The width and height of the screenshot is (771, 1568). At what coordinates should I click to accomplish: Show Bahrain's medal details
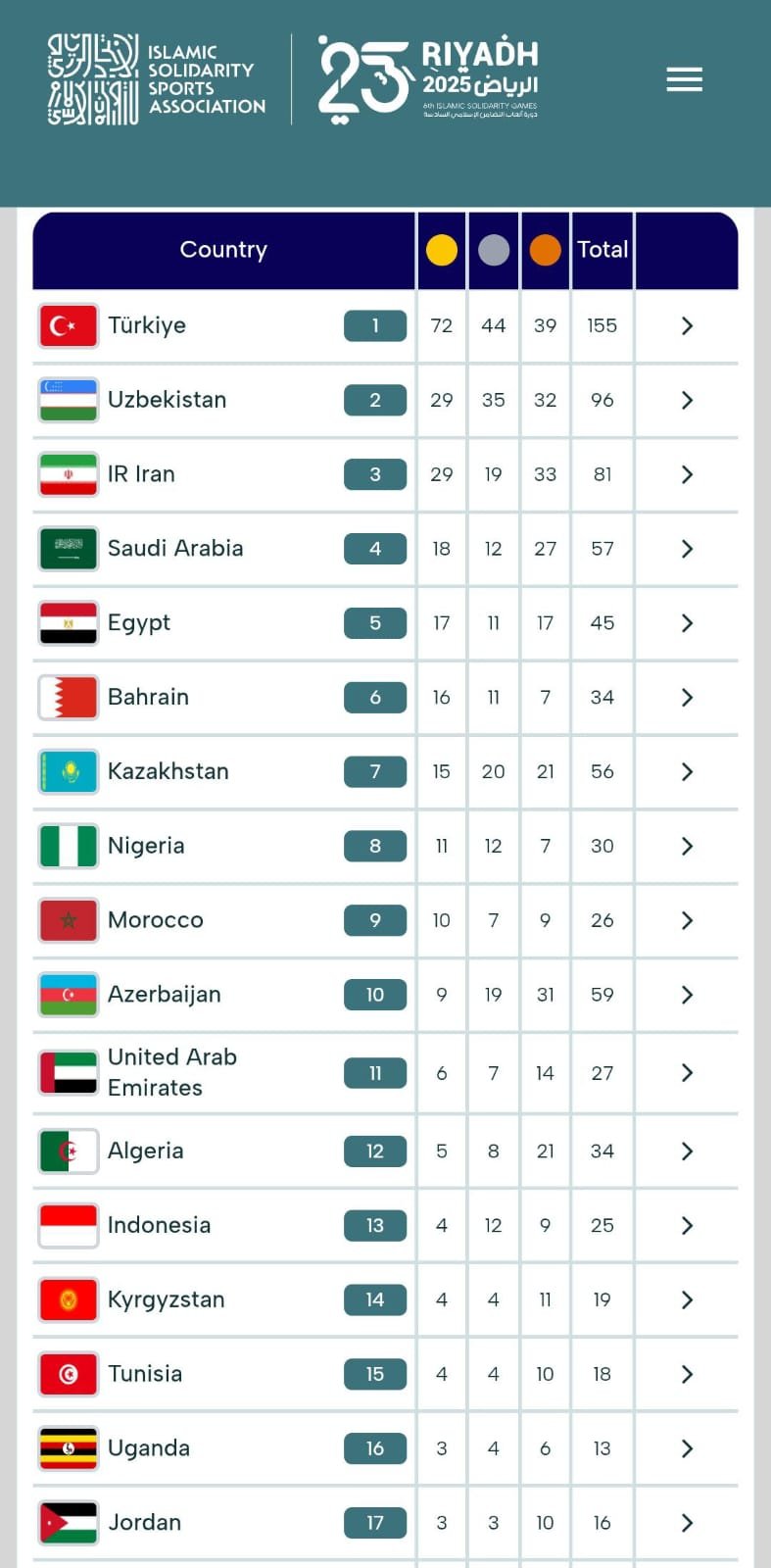coord(687,698)
